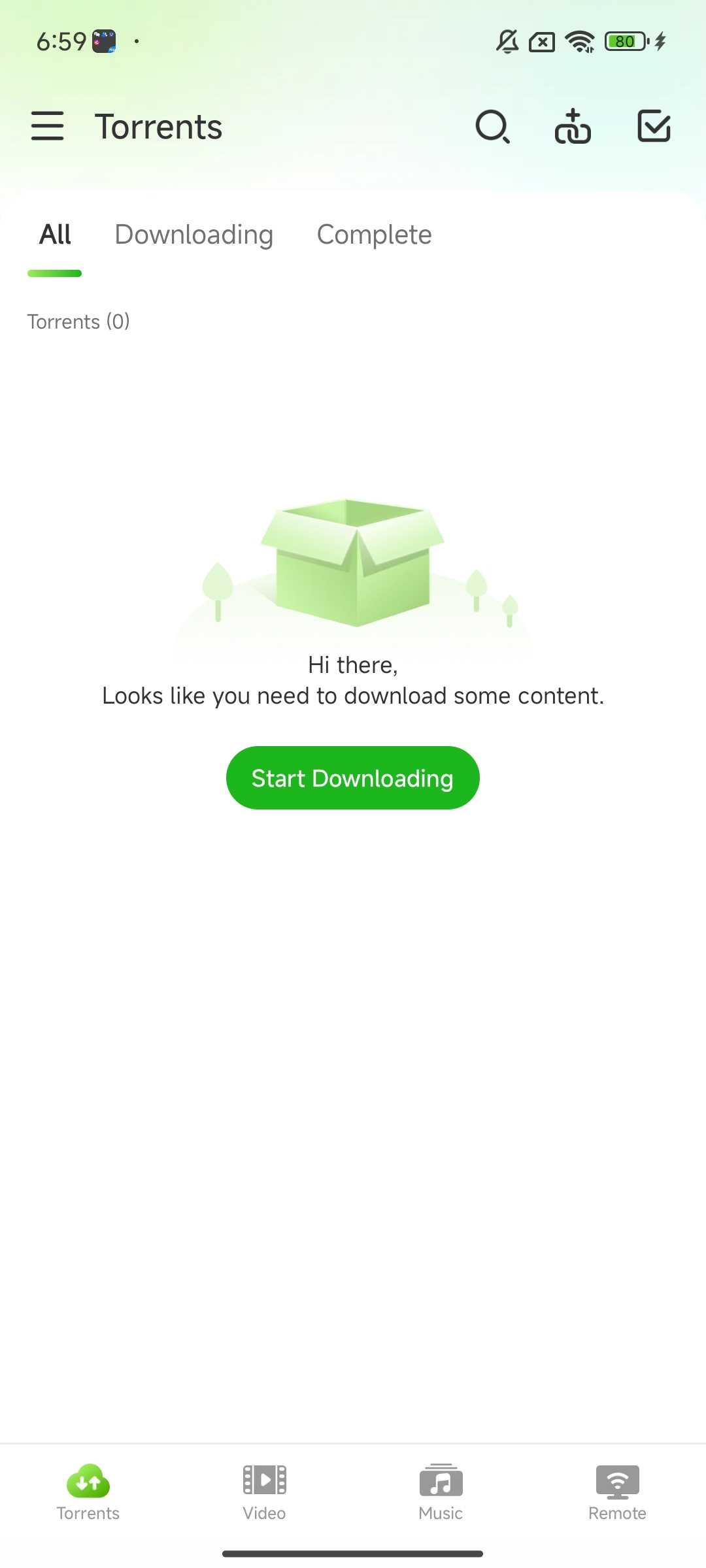706x1568 pixels.
Task: Open the hamburger drawer menu
Action: 48,126
